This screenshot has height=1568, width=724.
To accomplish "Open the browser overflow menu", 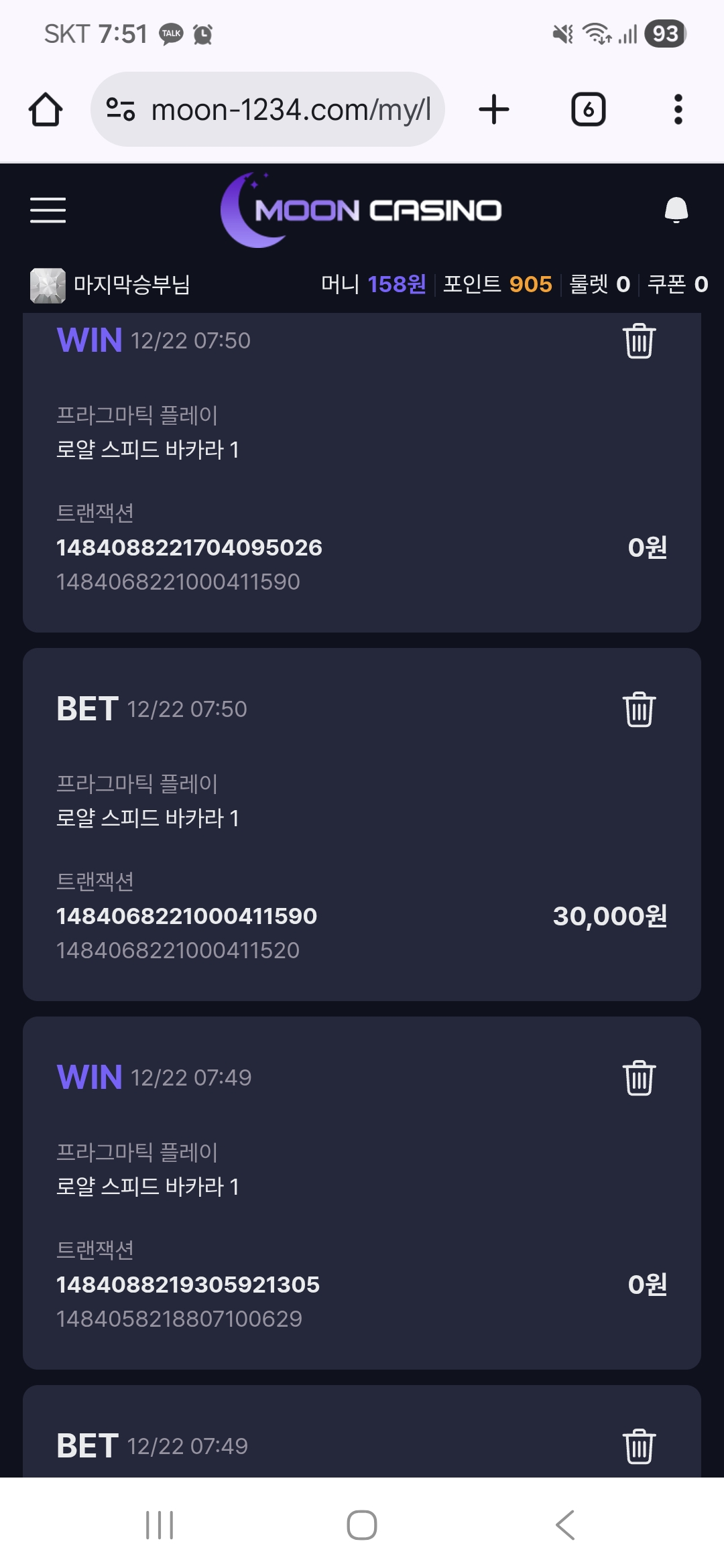I will [x=678, y=109].
